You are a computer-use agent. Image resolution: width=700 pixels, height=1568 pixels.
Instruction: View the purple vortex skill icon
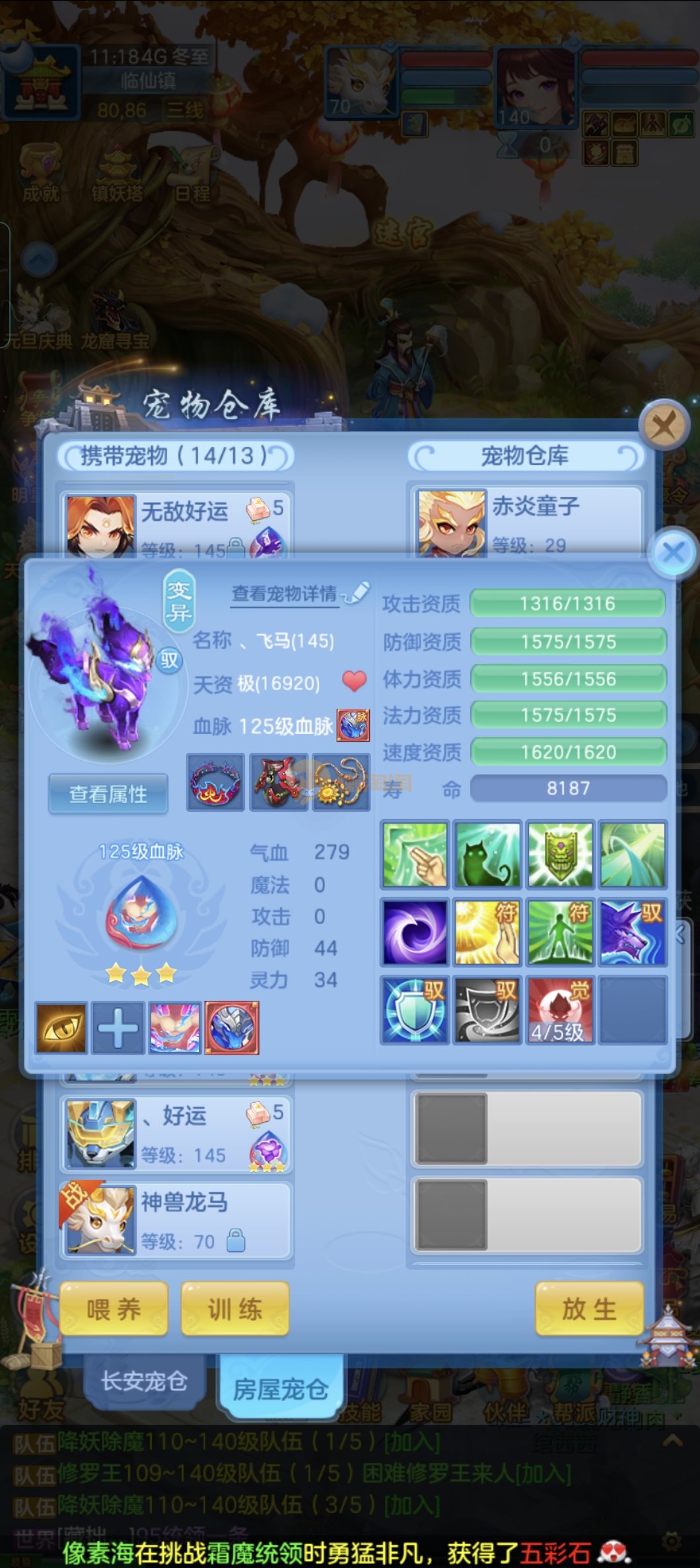coord(415,932)
